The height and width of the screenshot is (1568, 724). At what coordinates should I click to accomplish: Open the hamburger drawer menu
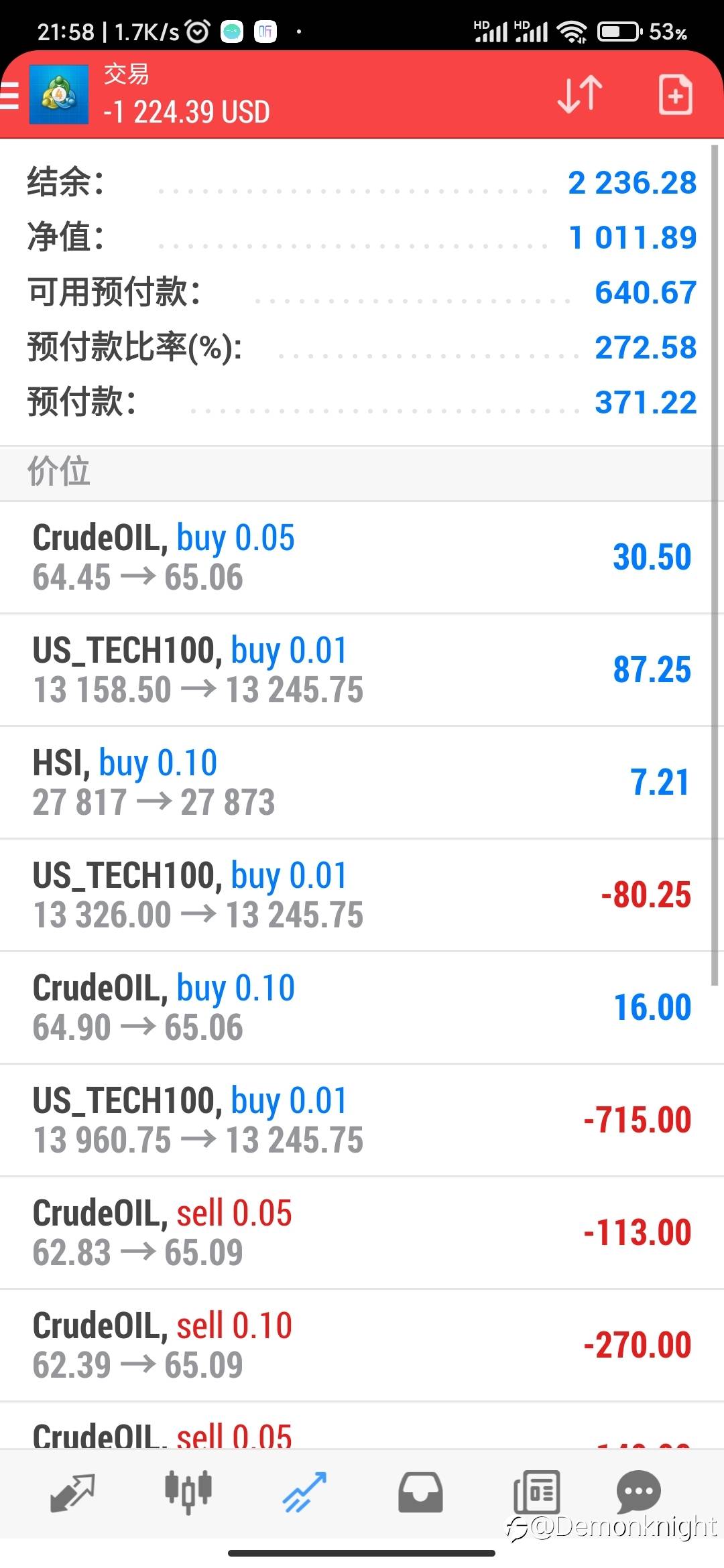(x=9, y=94)
